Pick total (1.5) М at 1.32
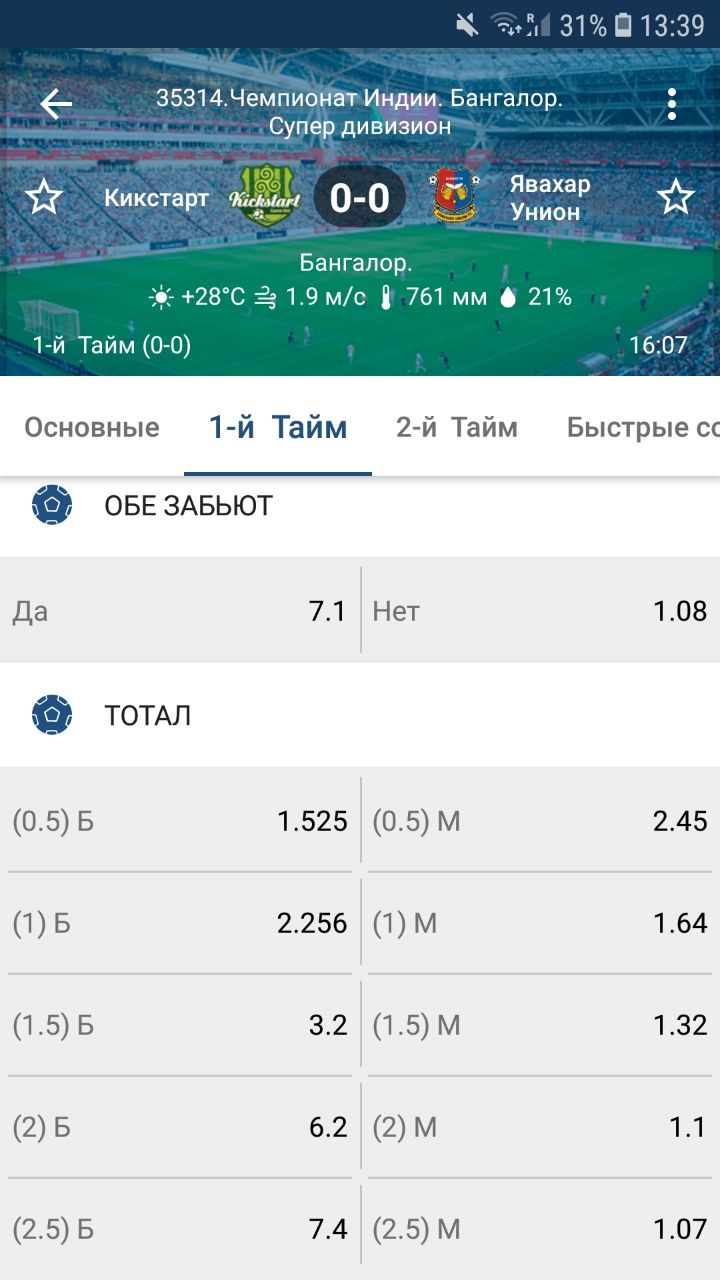 [x=540, y=1025]
